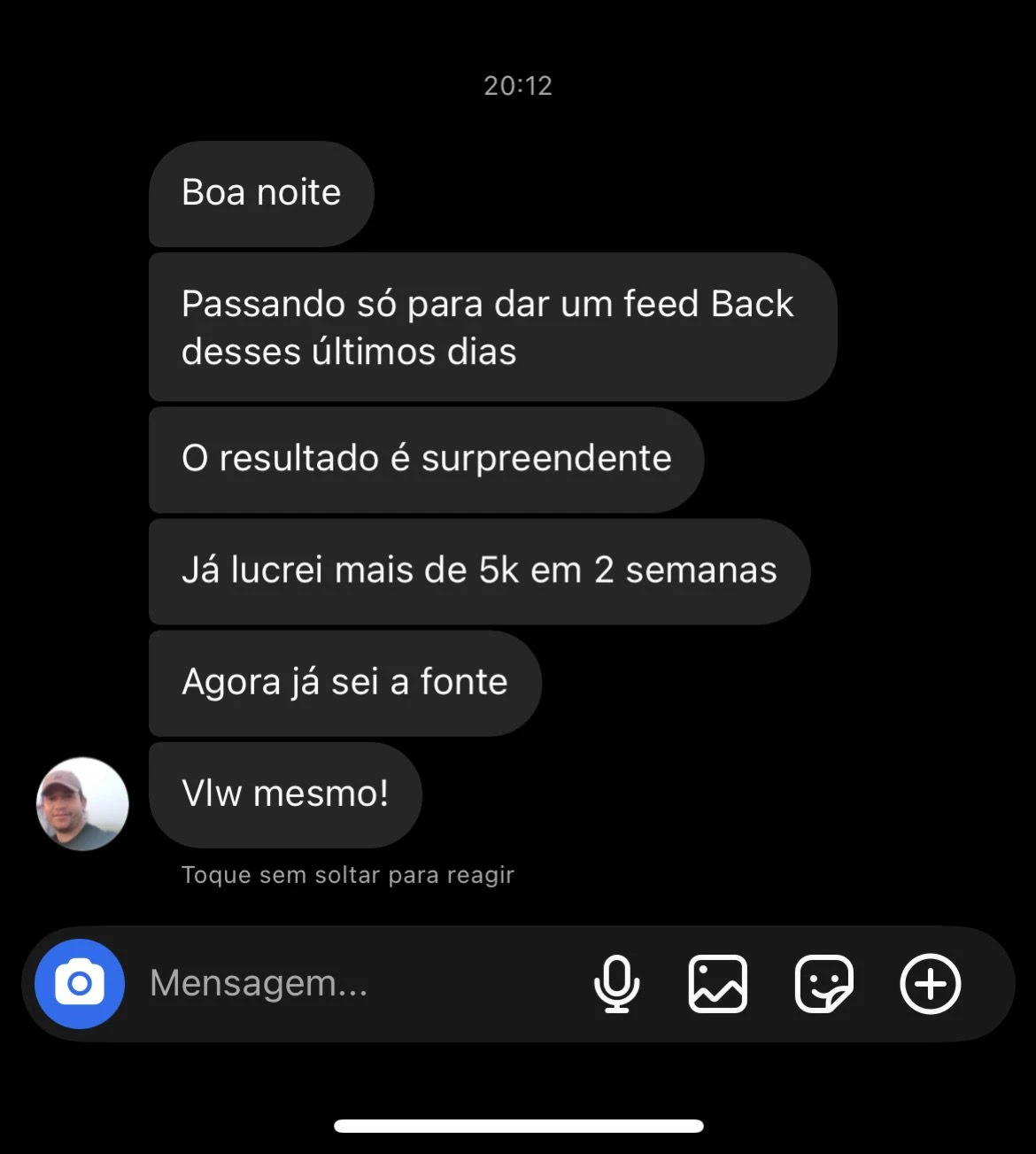Open the photo gallery picker
The width and height of the screenshot is (1036, 1154).
(718, 984)
